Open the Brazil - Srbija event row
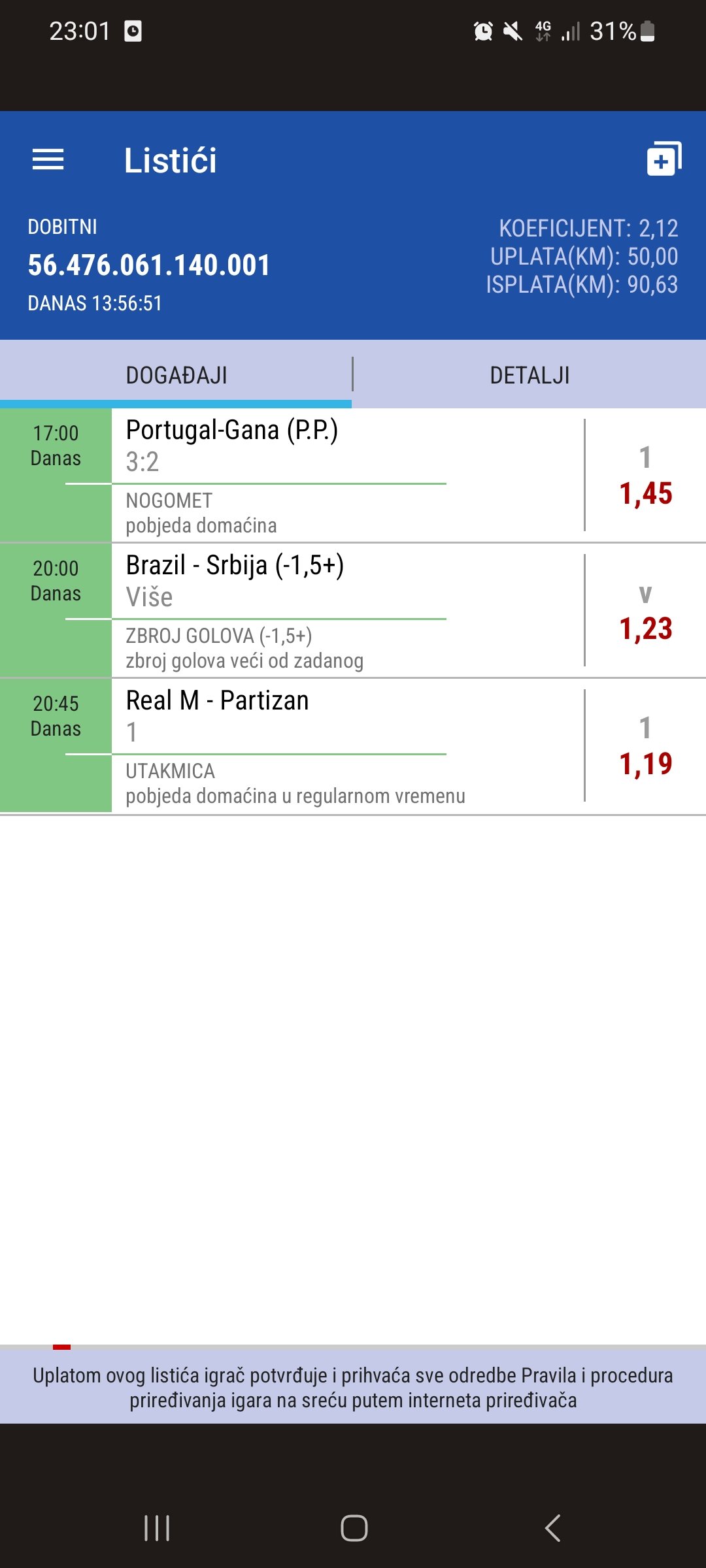706x1568 pixels. (353, 611)
